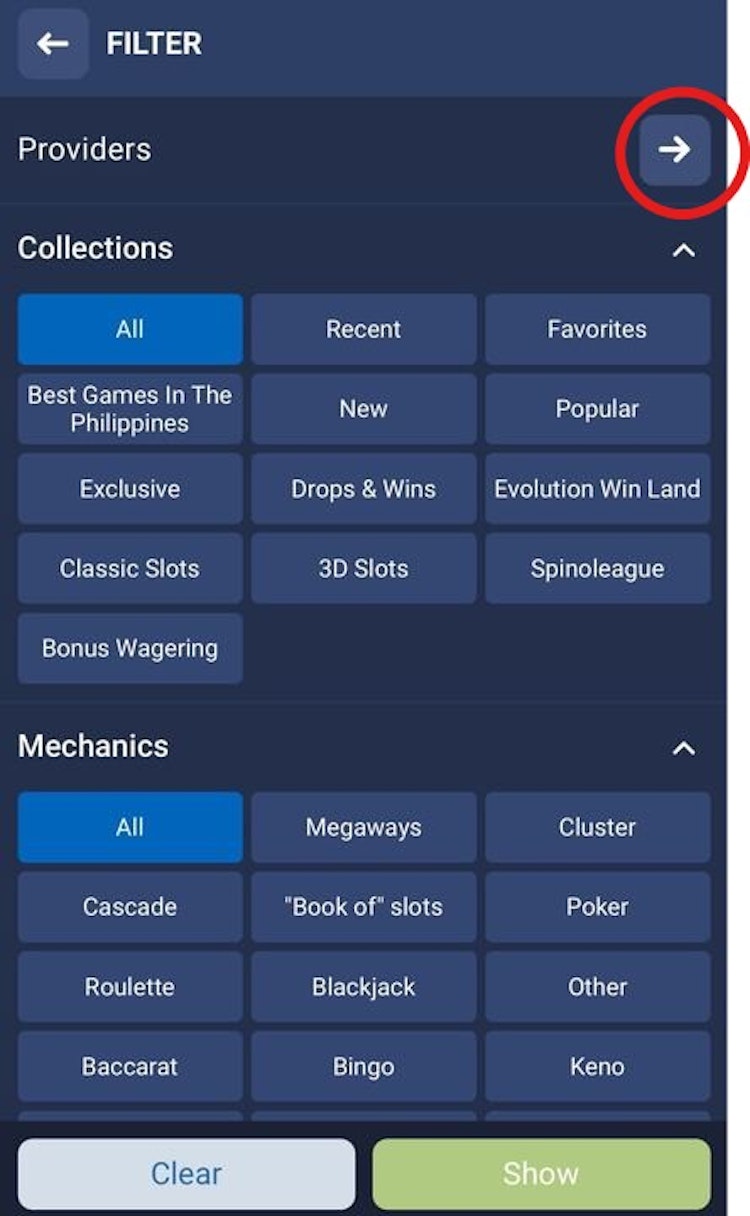The height and width of the screenshot is (1216, 750).
Task: Choose "Book of" slots mechanic
Action: (363, 907)
